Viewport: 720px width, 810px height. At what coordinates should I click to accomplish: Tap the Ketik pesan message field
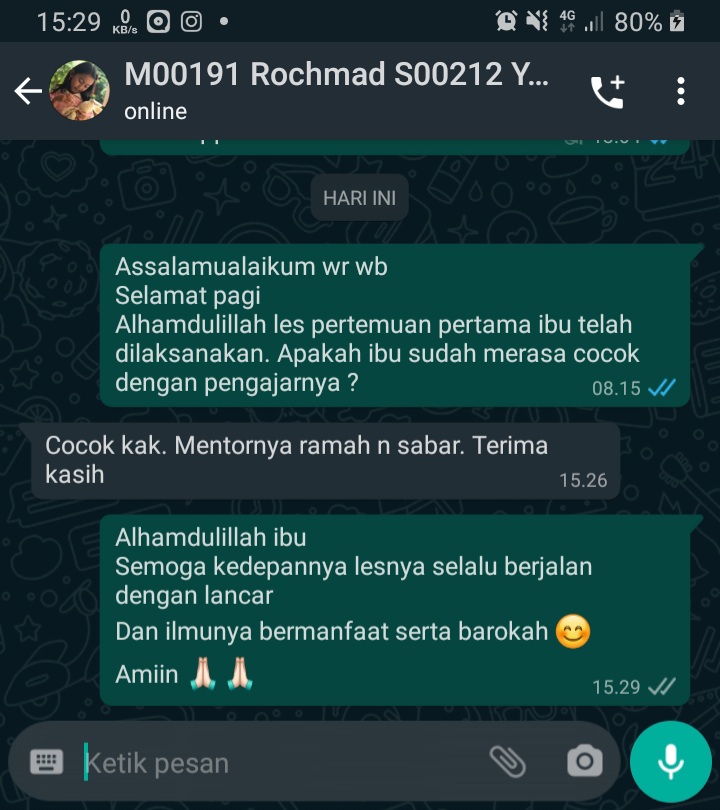(280, 763)
